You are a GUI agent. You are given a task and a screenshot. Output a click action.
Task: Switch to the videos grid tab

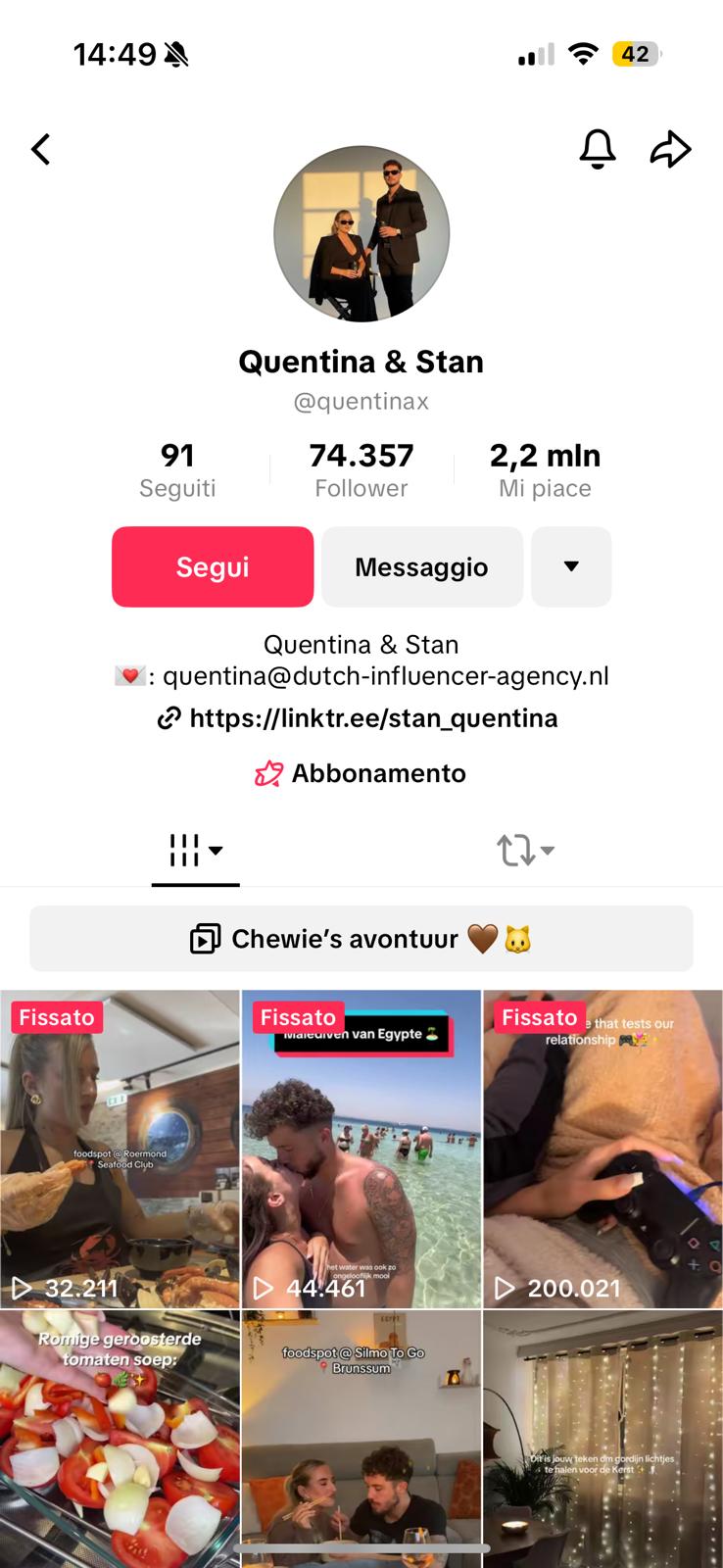(195, 851)
